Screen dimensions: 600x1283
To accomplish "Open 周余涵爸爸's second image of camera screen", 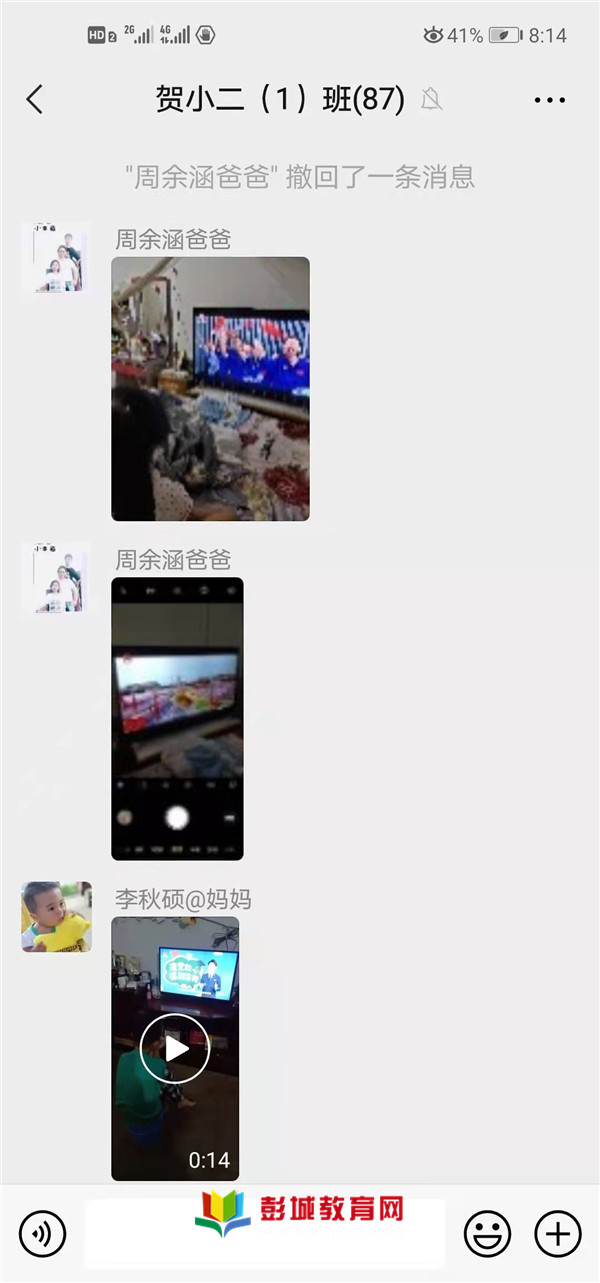I will (177, 719).
